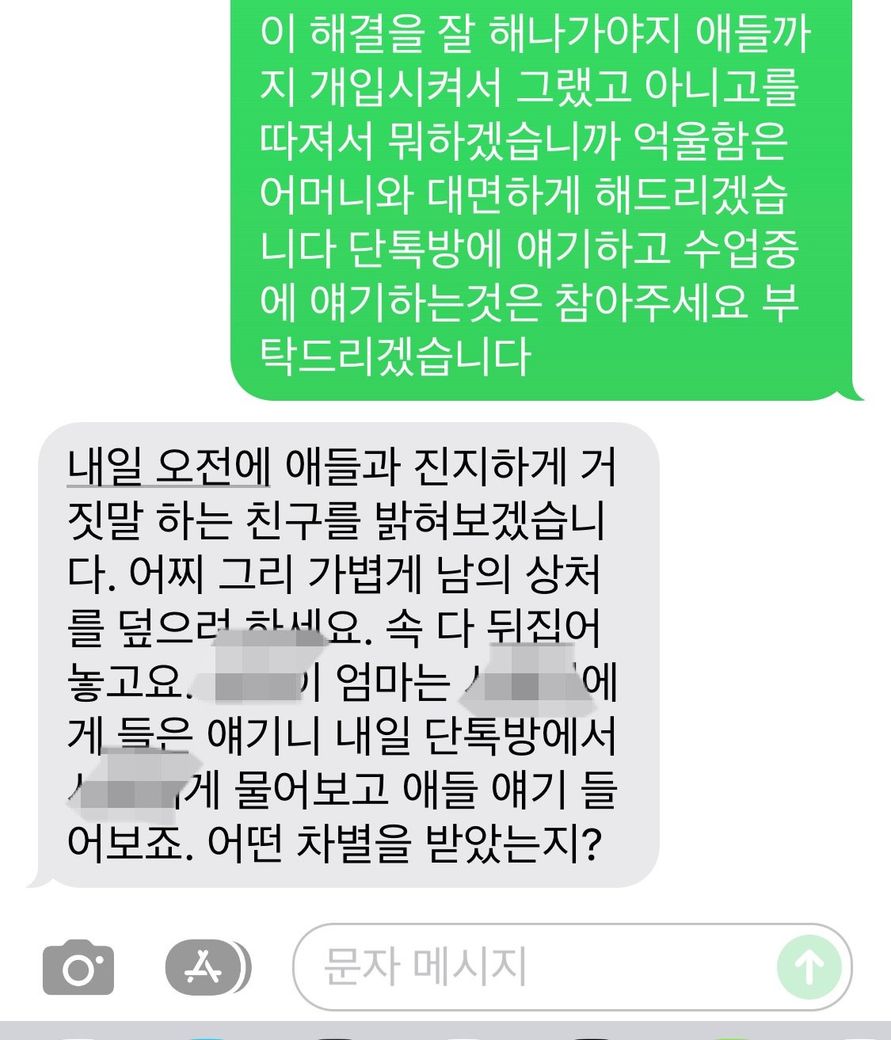Open the App Store apps drawer
This screenshot has height=1040, width=891.
(x=207, y=967)
